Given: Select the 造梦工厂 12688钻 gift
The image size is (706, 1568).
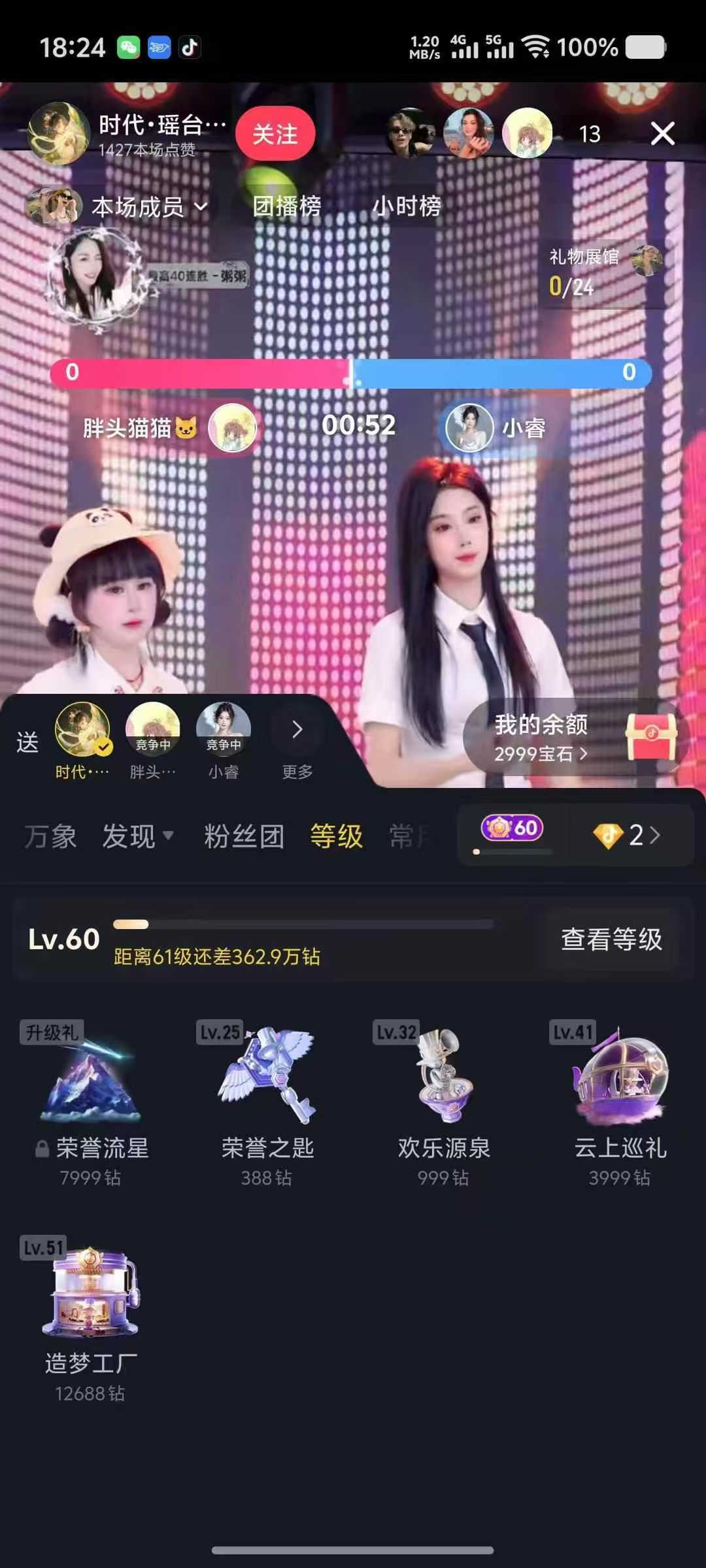Looking at the screenshot, I should pos(91,1320).
